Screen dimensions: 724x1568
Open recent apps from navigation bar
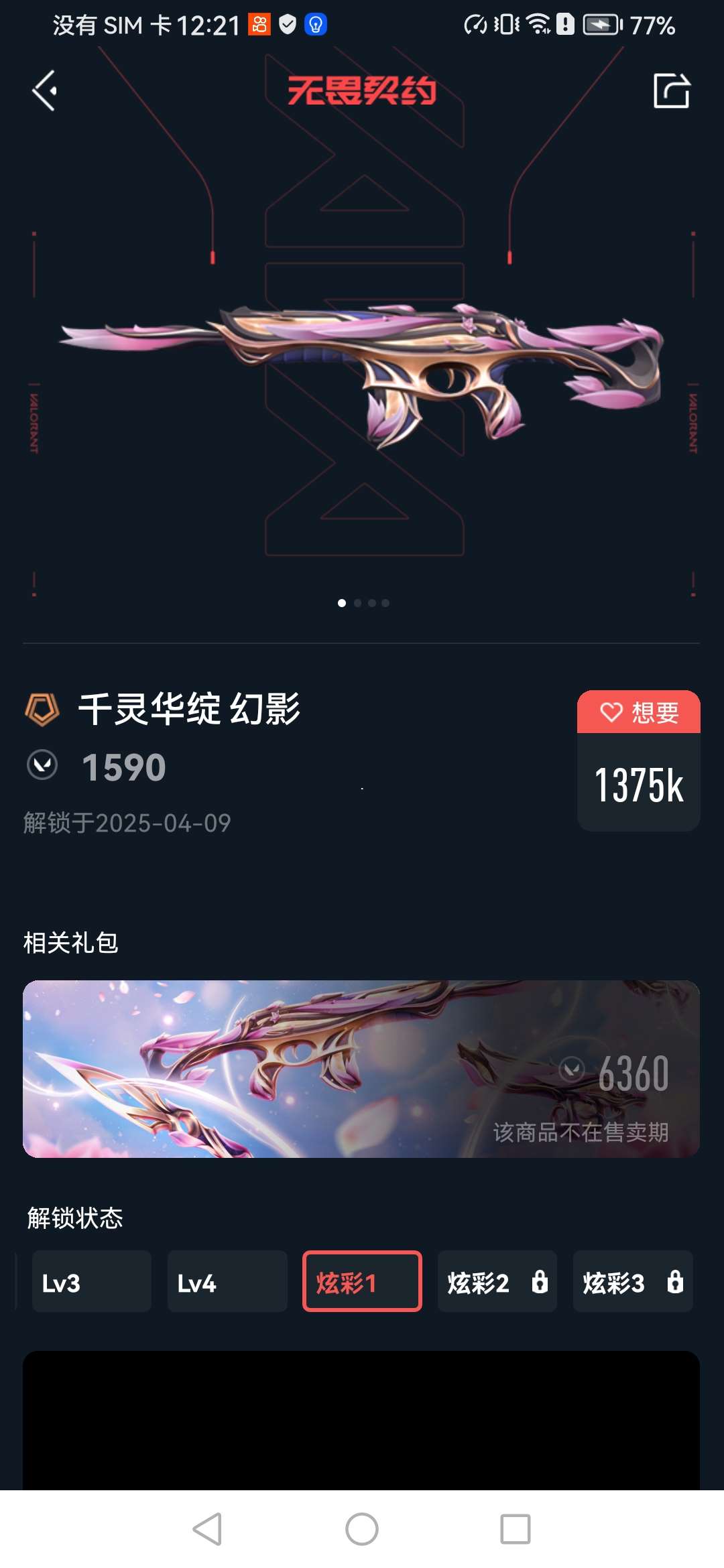(515, 1530)
